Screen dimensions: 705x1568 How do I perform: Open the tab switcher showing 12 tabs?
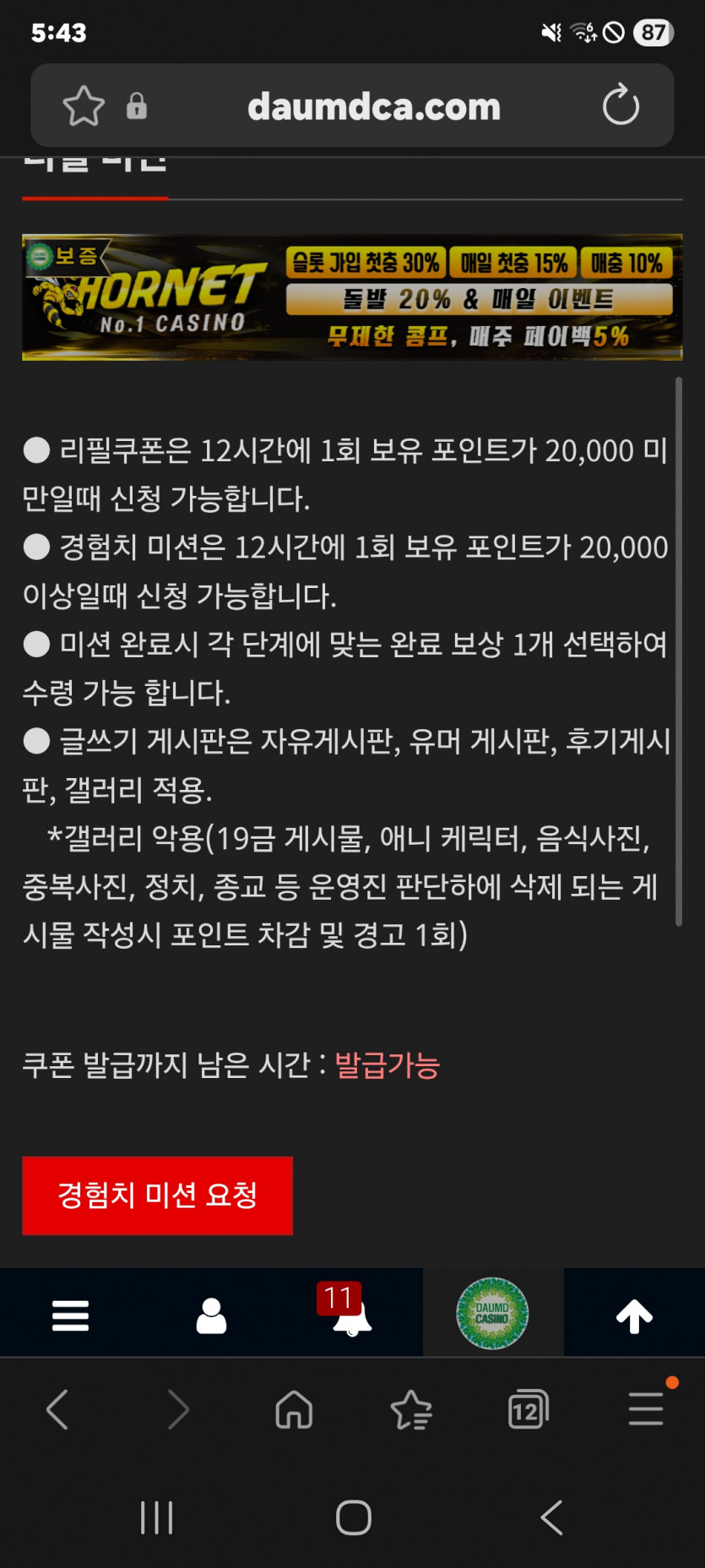point(528,1409)
